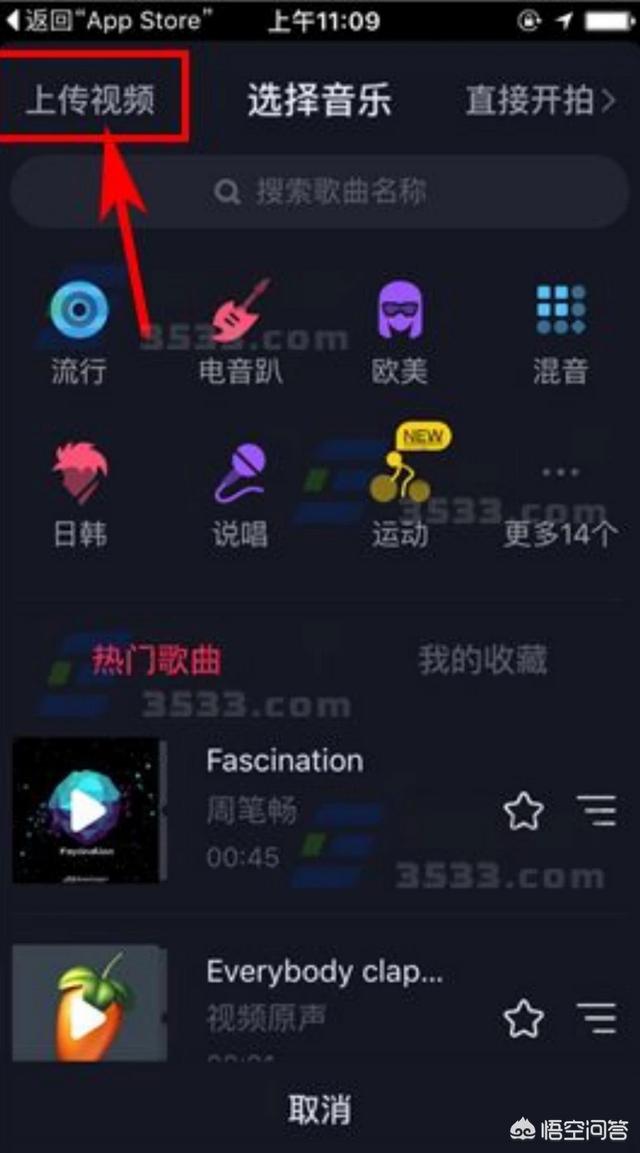Play the Fascination song preview
The height and width of the screenshot is (1153, 640).
click(88, 811)
